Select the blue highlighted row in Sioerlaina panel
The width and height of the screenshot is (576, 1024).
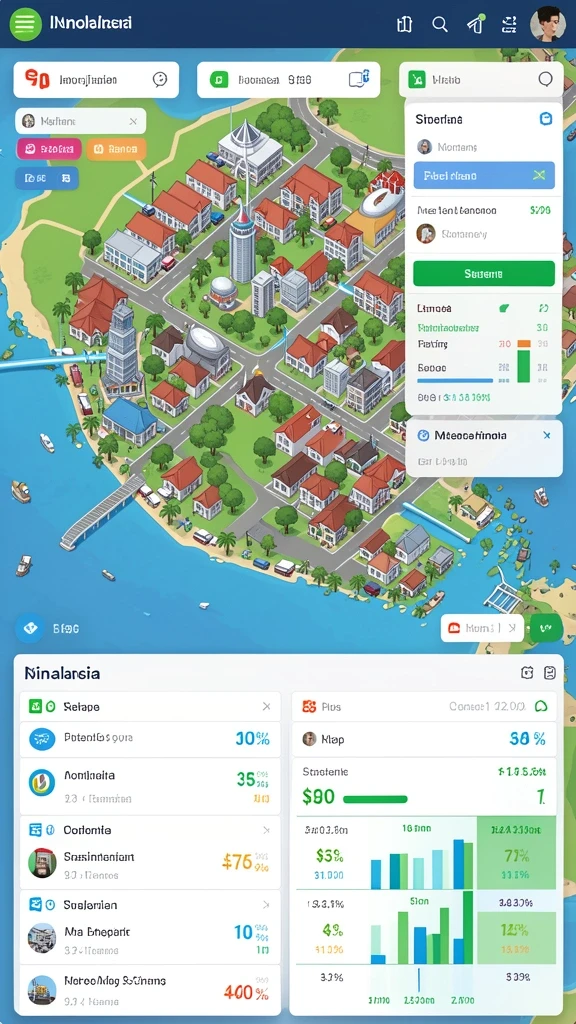point(483,175)
